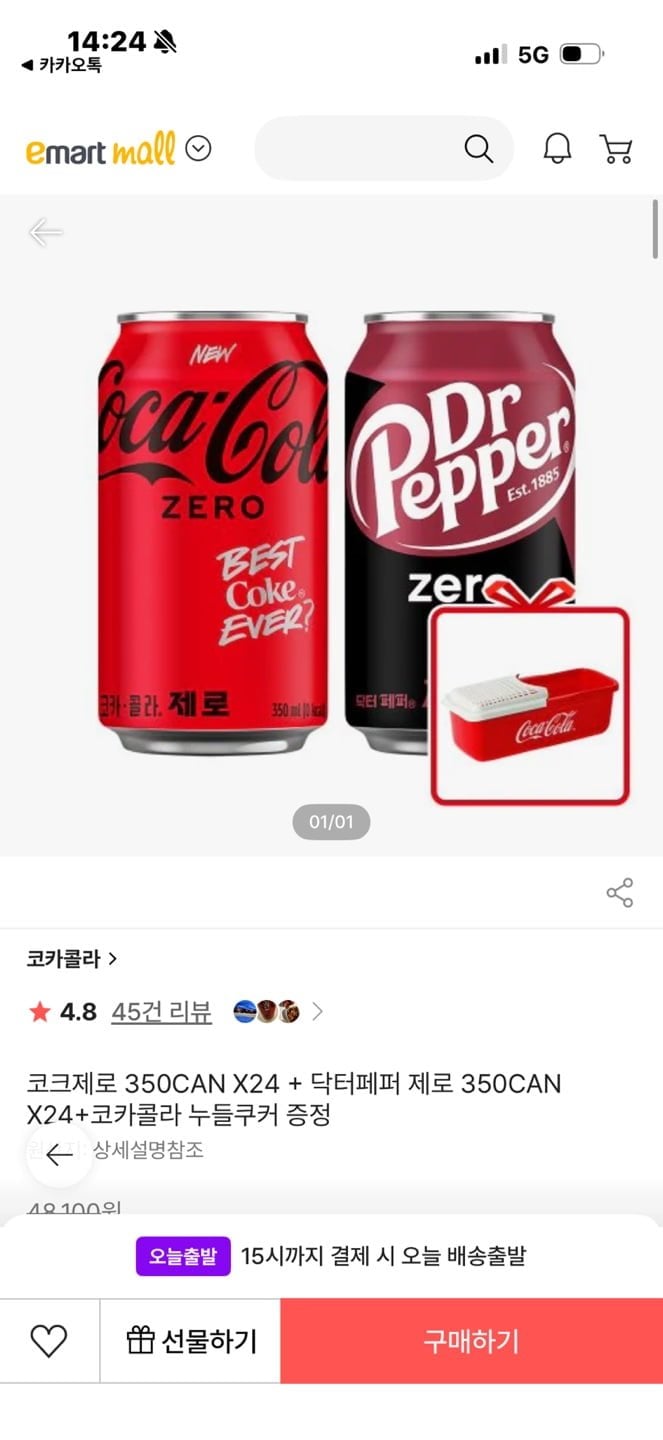663x1440 pixels.
Task: Tap the floating back arrow button
Action: [58, 1156]
